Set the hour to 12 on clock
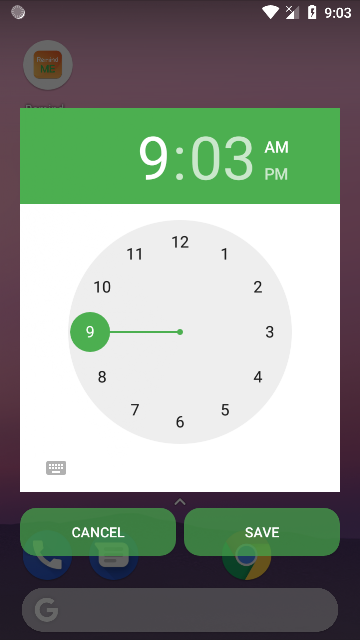The image size is (360, 640). point(180,242)
